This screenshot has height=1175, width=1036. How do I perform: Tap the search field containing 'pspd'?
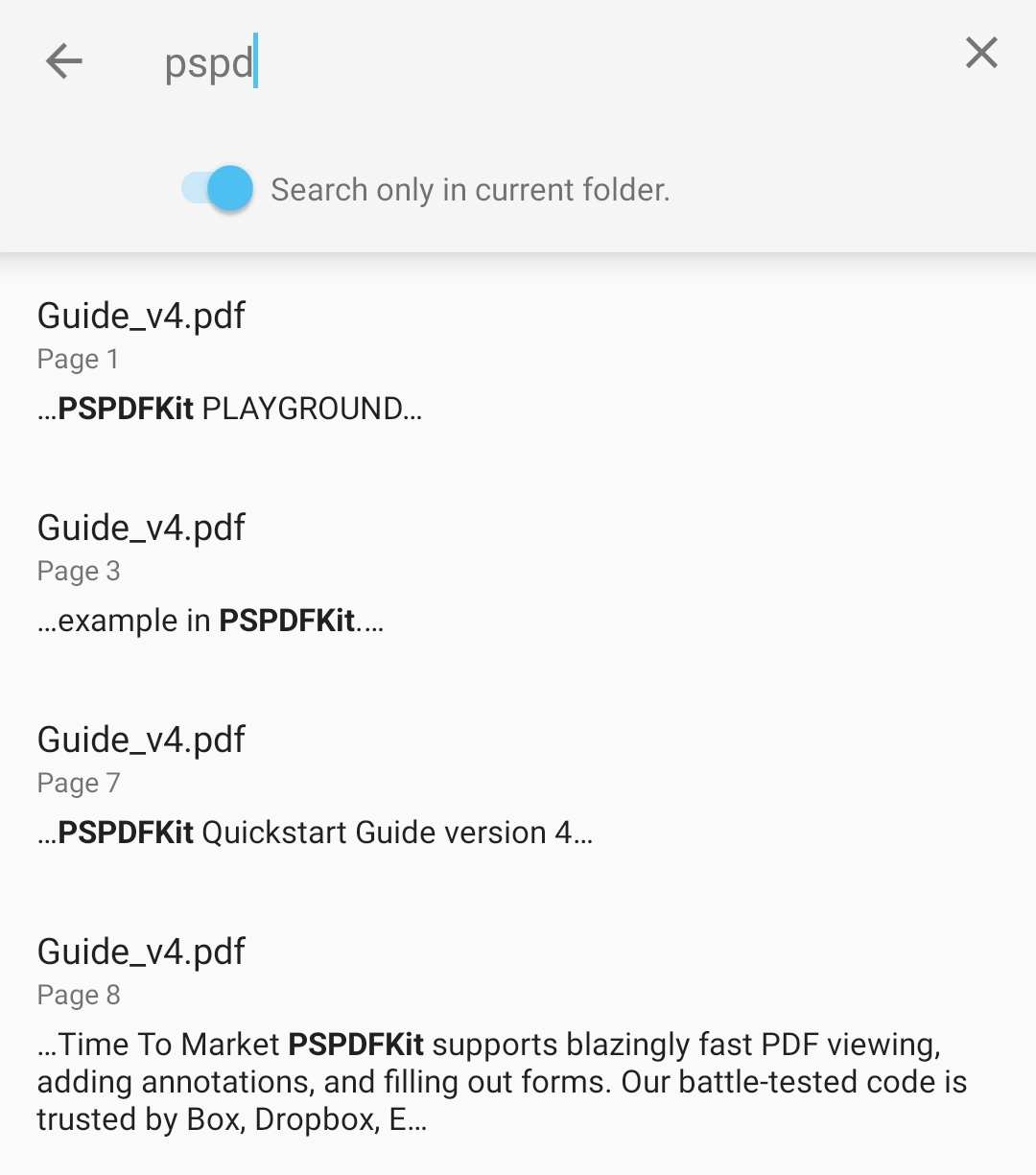[x=537, y=63]
